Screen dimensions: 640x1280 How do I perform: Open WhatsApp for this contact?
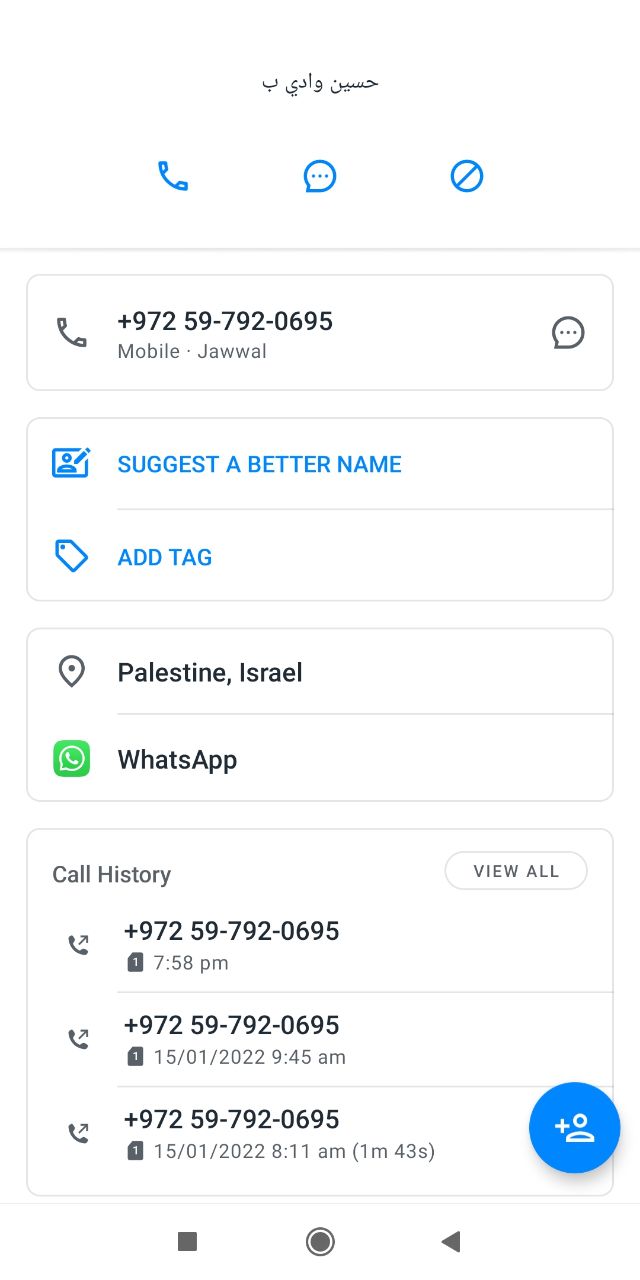pos(178,760)
